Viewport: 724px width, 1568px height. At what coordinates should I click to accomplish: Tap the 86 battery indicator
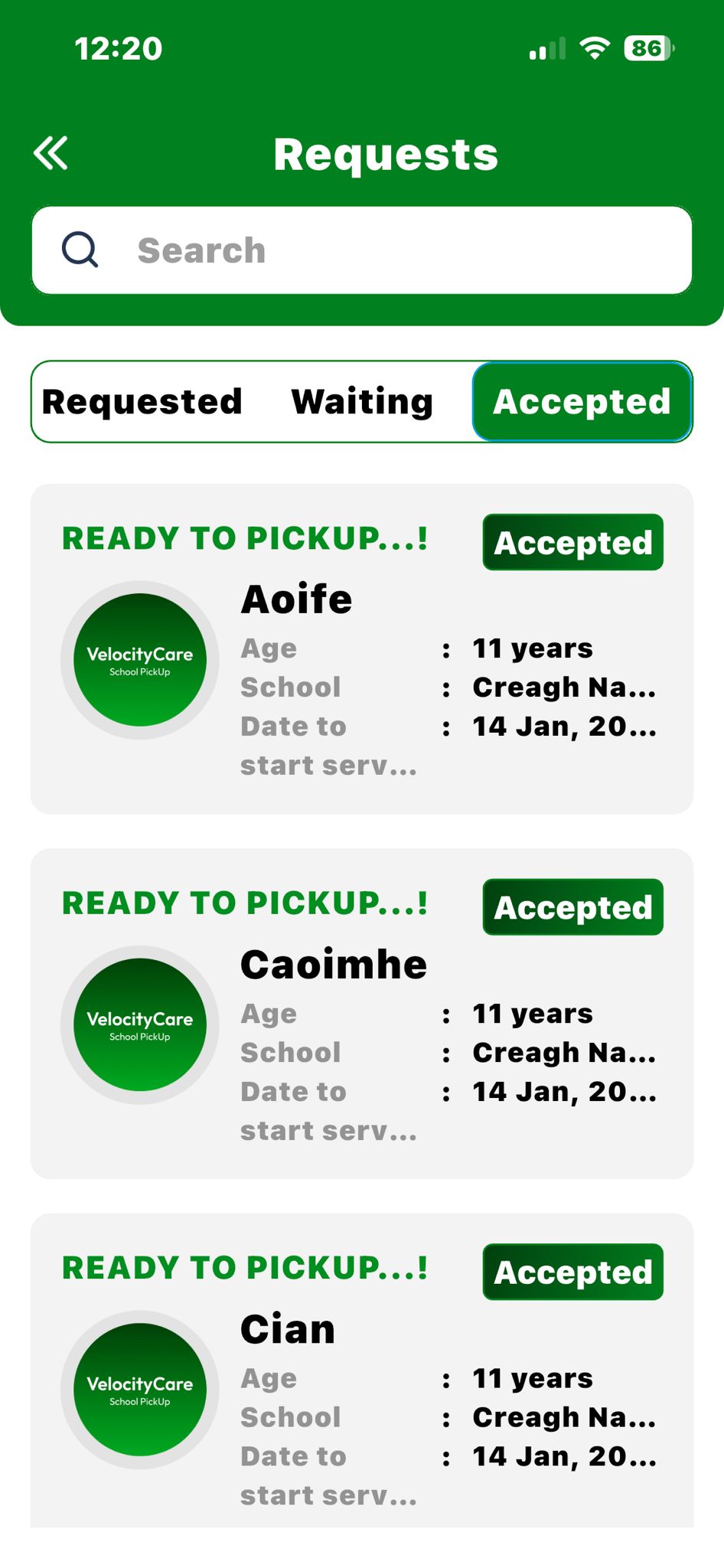(645, 48)
